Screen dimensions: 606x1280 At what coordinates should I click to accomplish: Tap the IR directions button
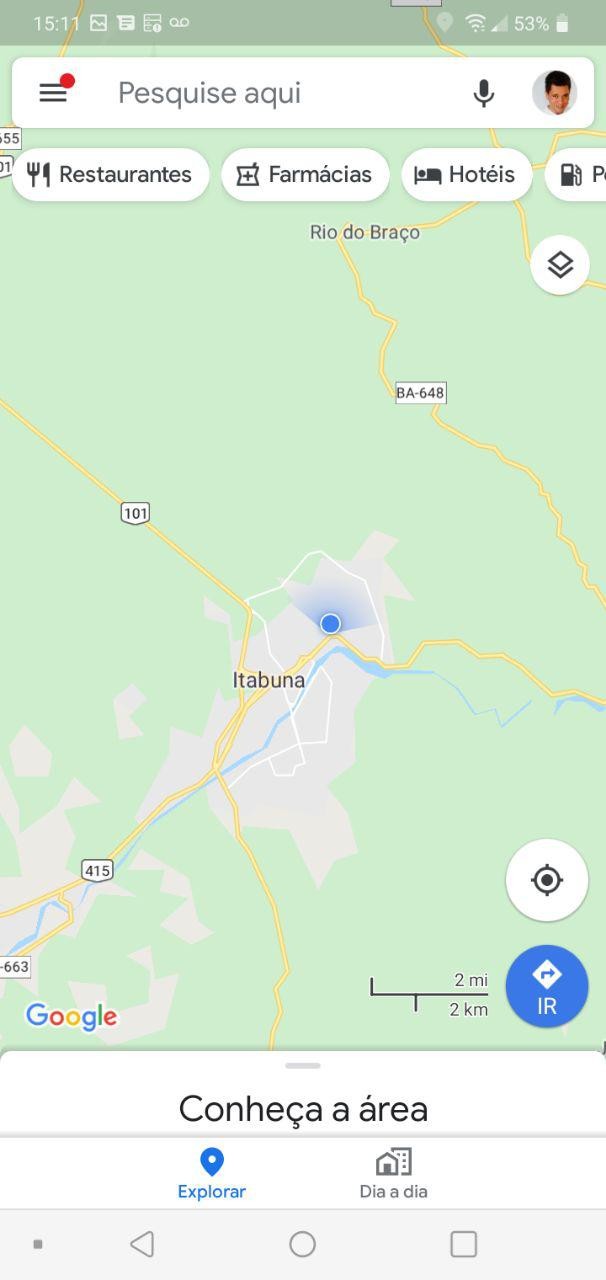point(547,986)
